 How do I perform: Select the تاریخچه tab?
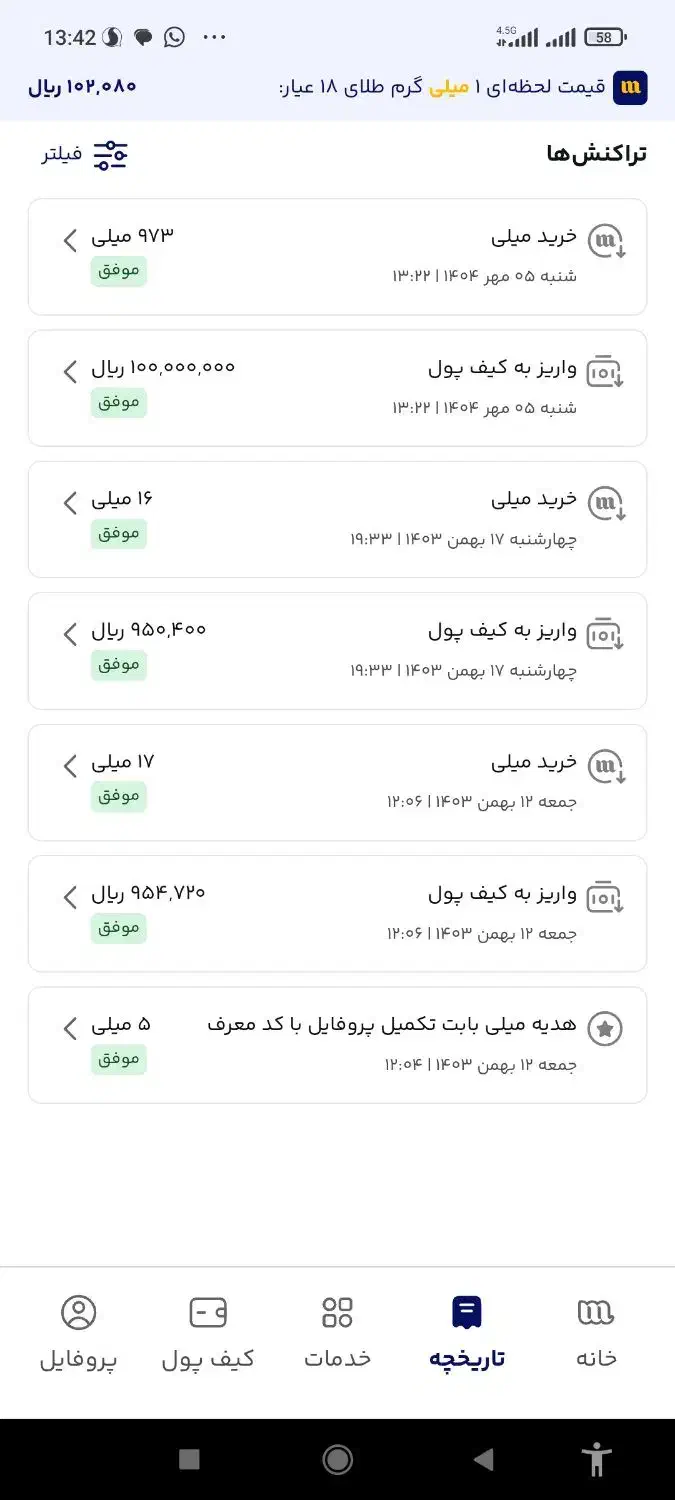pyautogui.click(x=467, y=1333)
